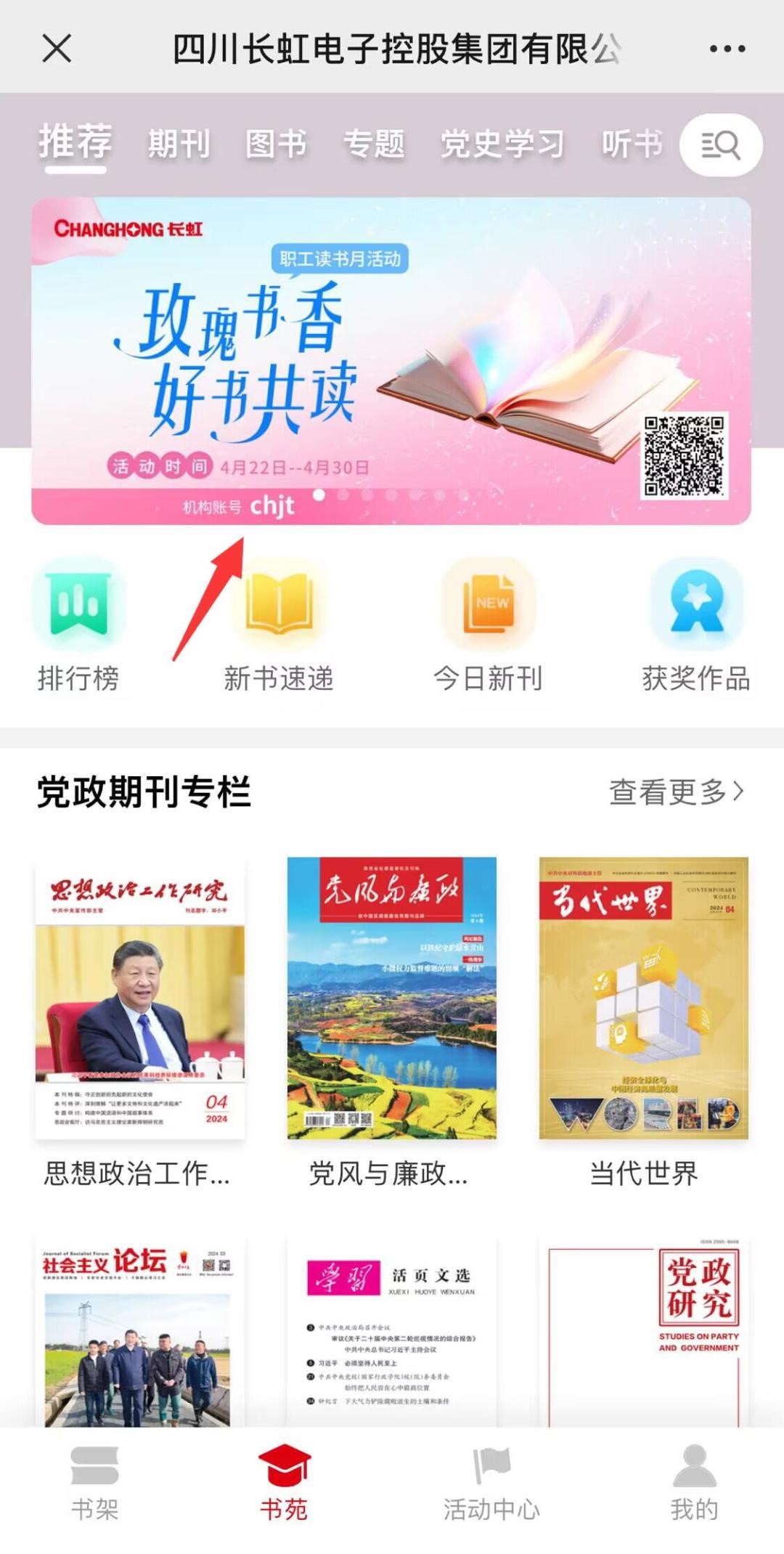Open the 党风与廉政 magazine cover
The width and height of the screenshot is (784, 1554).
392,998
